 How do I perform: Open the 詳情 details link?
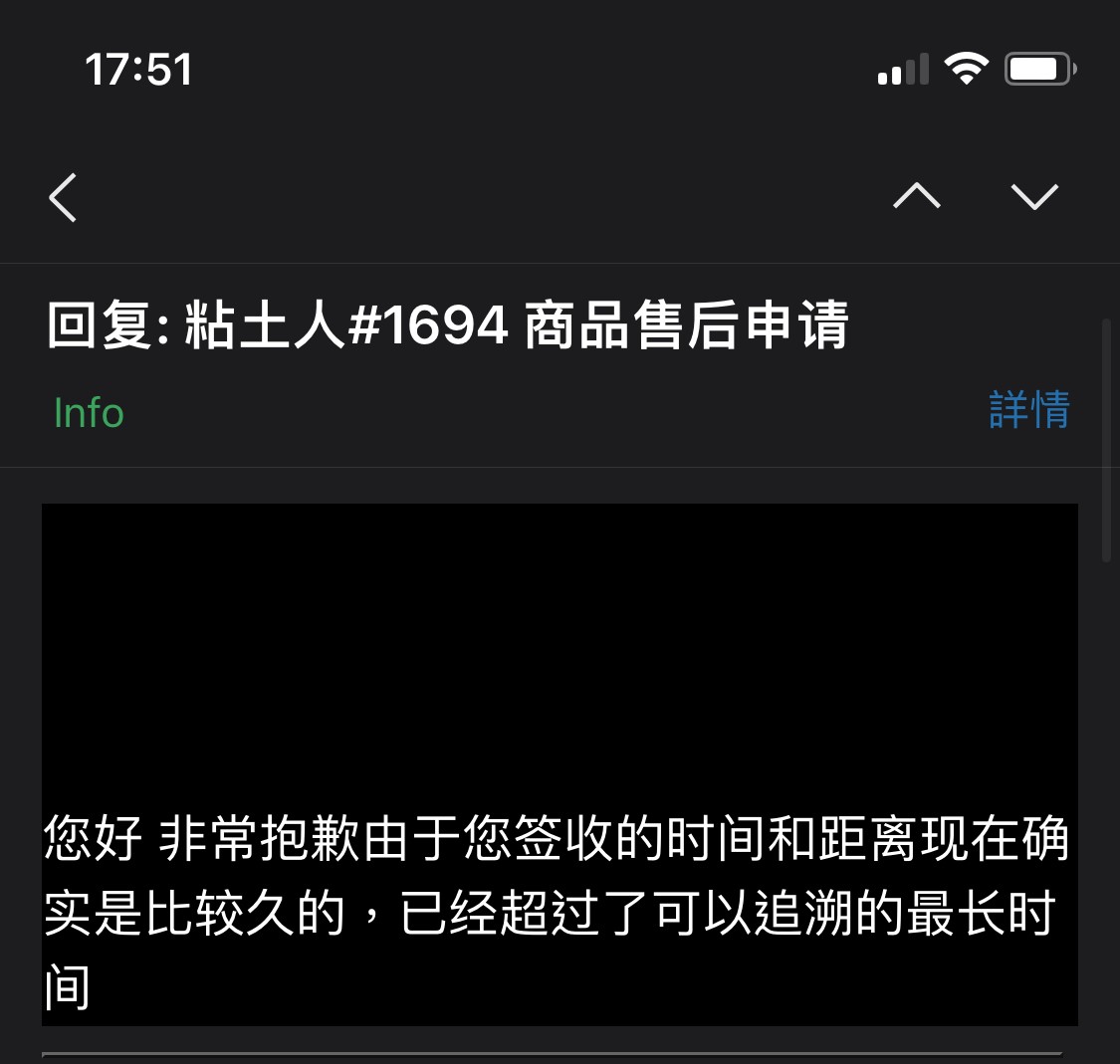(1028, 411)
